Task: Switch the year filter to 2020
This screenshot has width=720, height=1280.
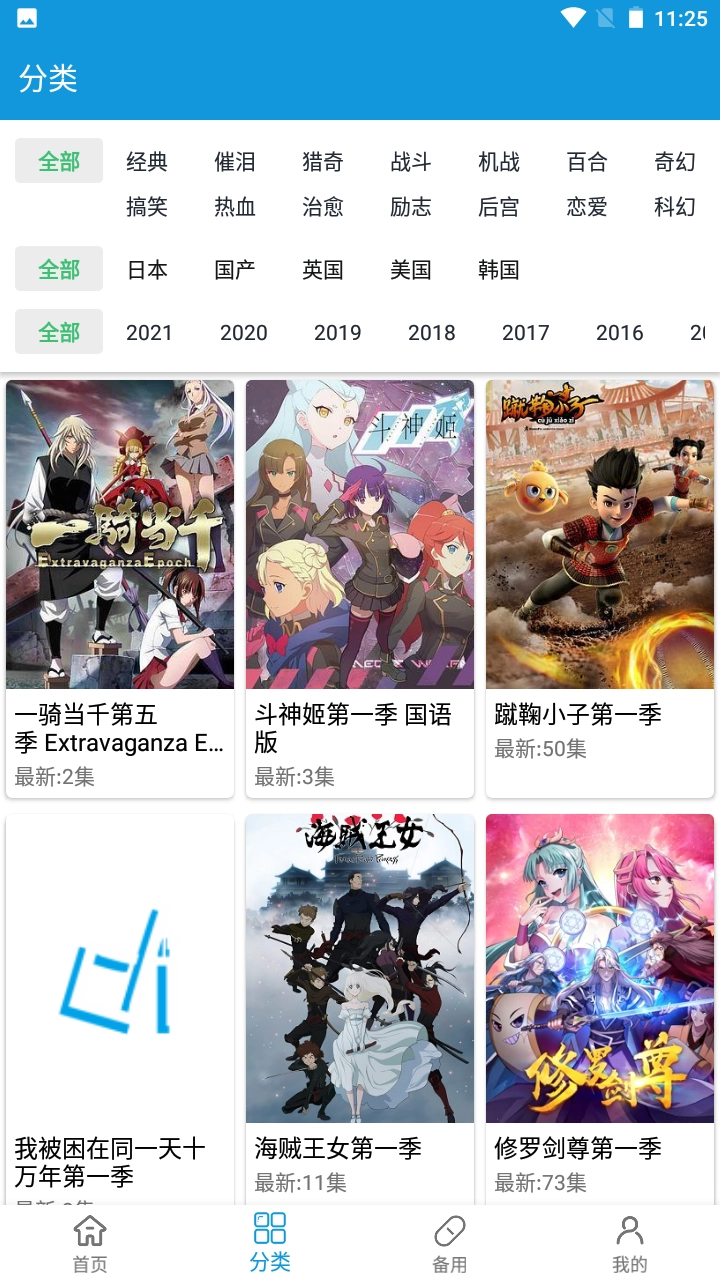Action: (x=243, y=332)
